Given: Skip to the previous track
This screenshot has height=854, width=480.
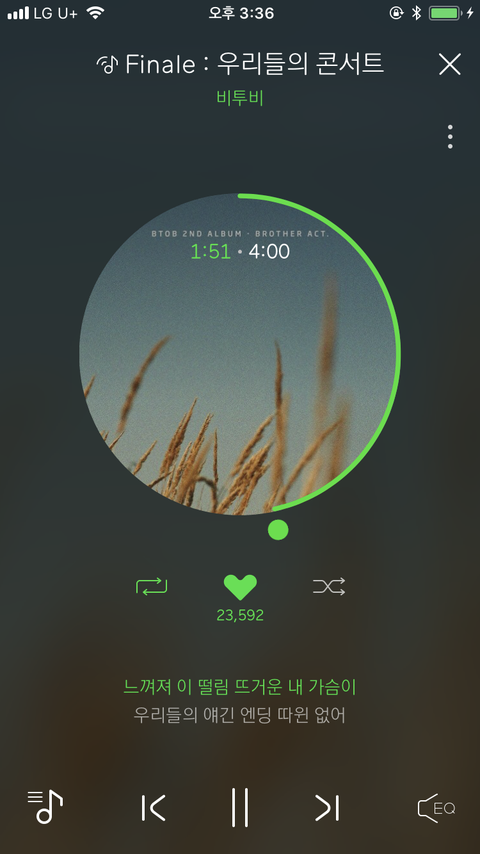Looking at the screenshot, I should click(153, 808).
